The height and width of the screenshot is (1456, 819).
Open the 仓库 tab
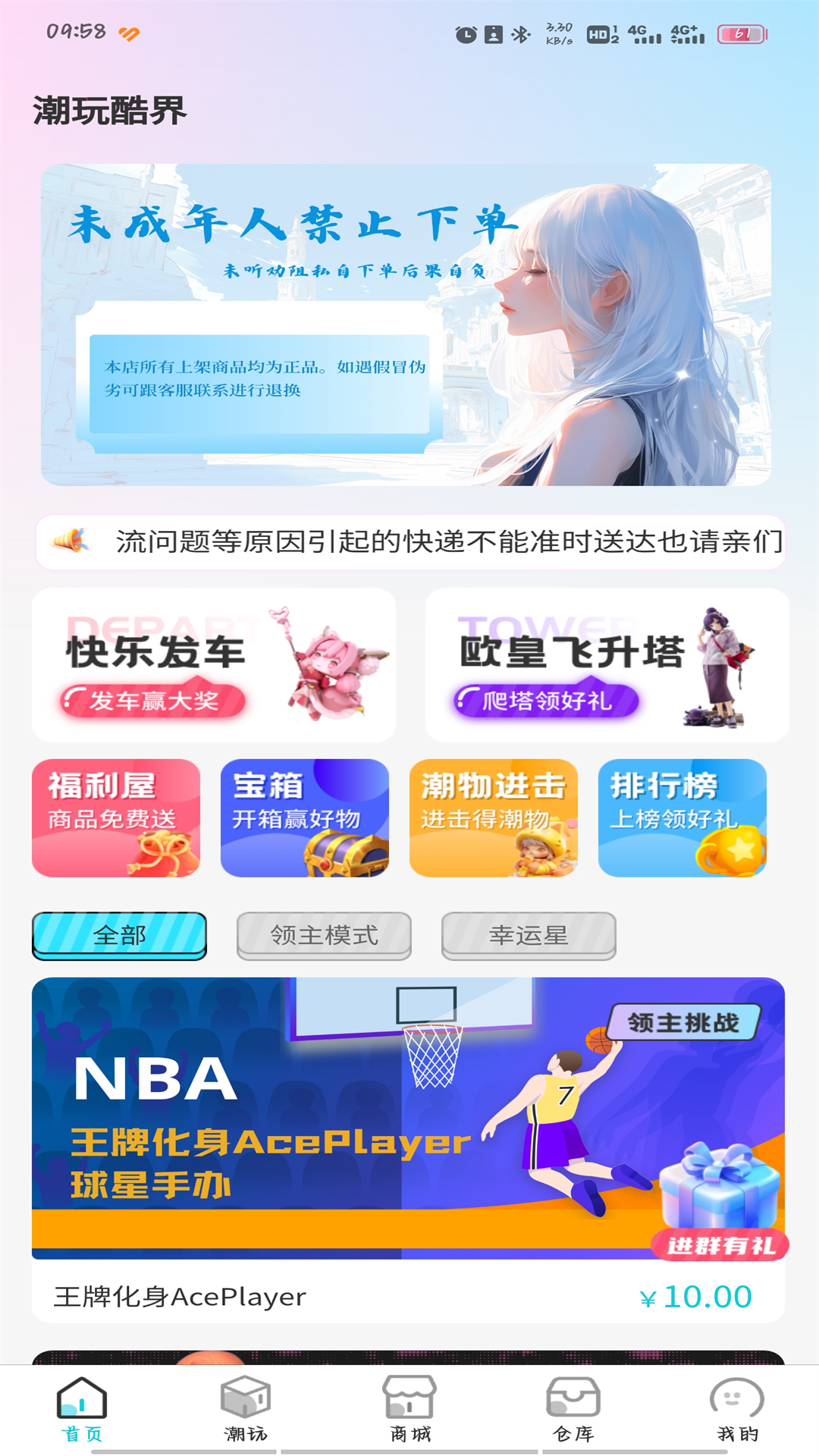point(573,1410)
